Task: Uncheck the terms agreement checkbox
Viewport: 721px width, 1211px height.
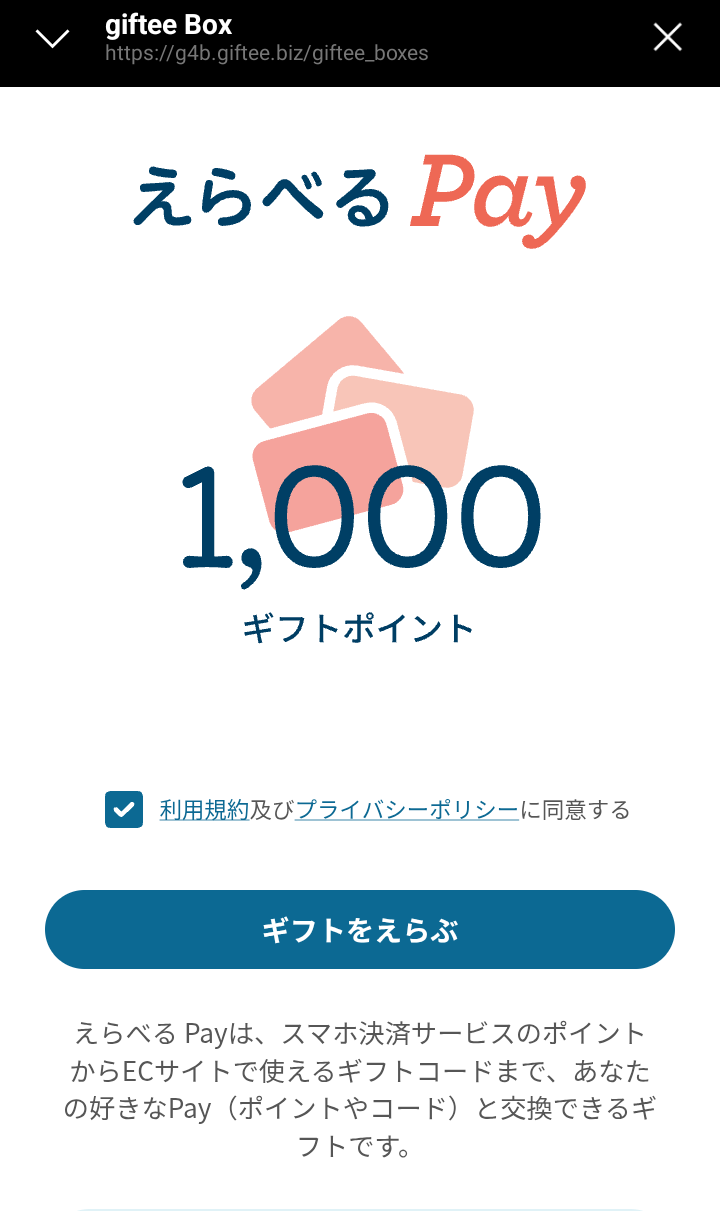Action: tap(124, 809)
